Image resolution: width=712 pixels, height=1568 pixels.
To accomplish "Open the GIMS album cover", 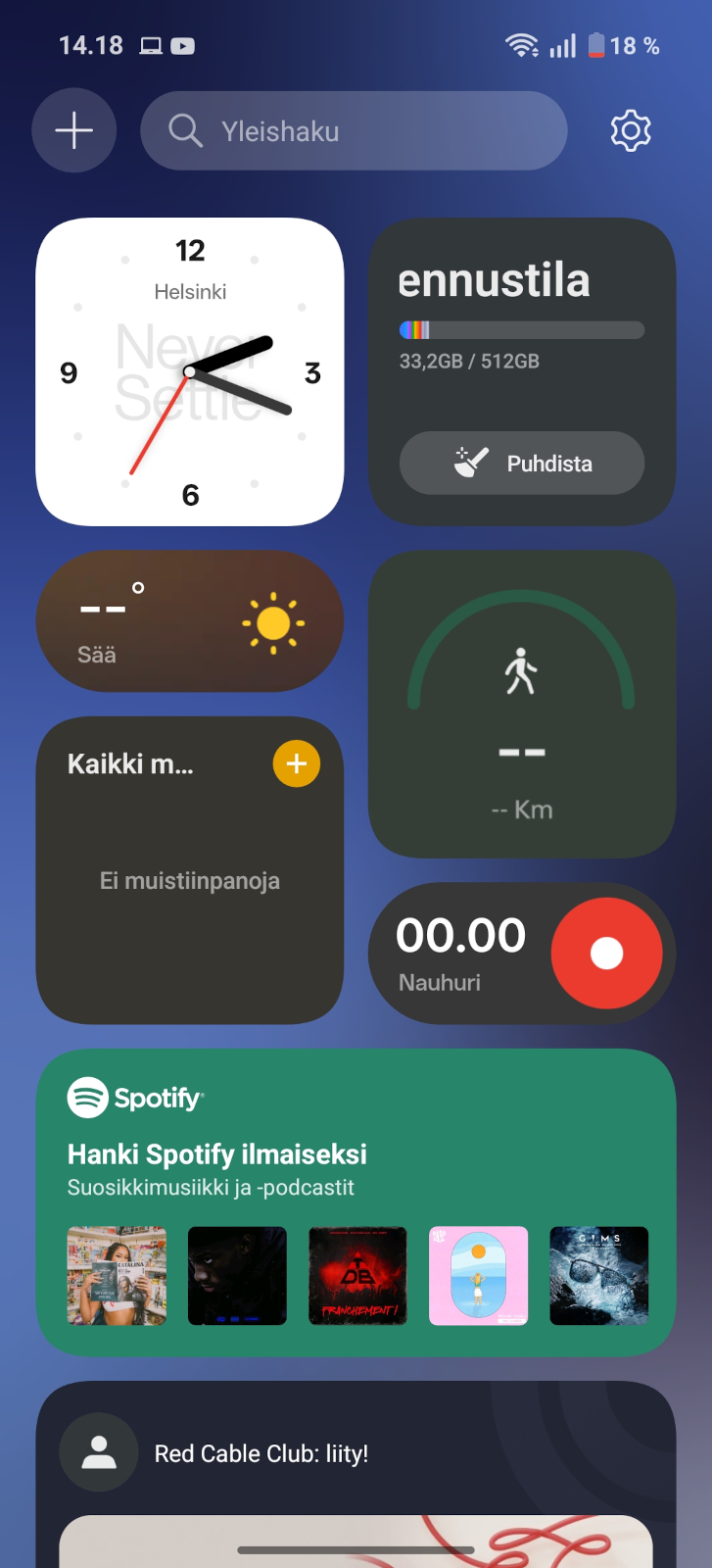I will click(x=599, y=1276).
